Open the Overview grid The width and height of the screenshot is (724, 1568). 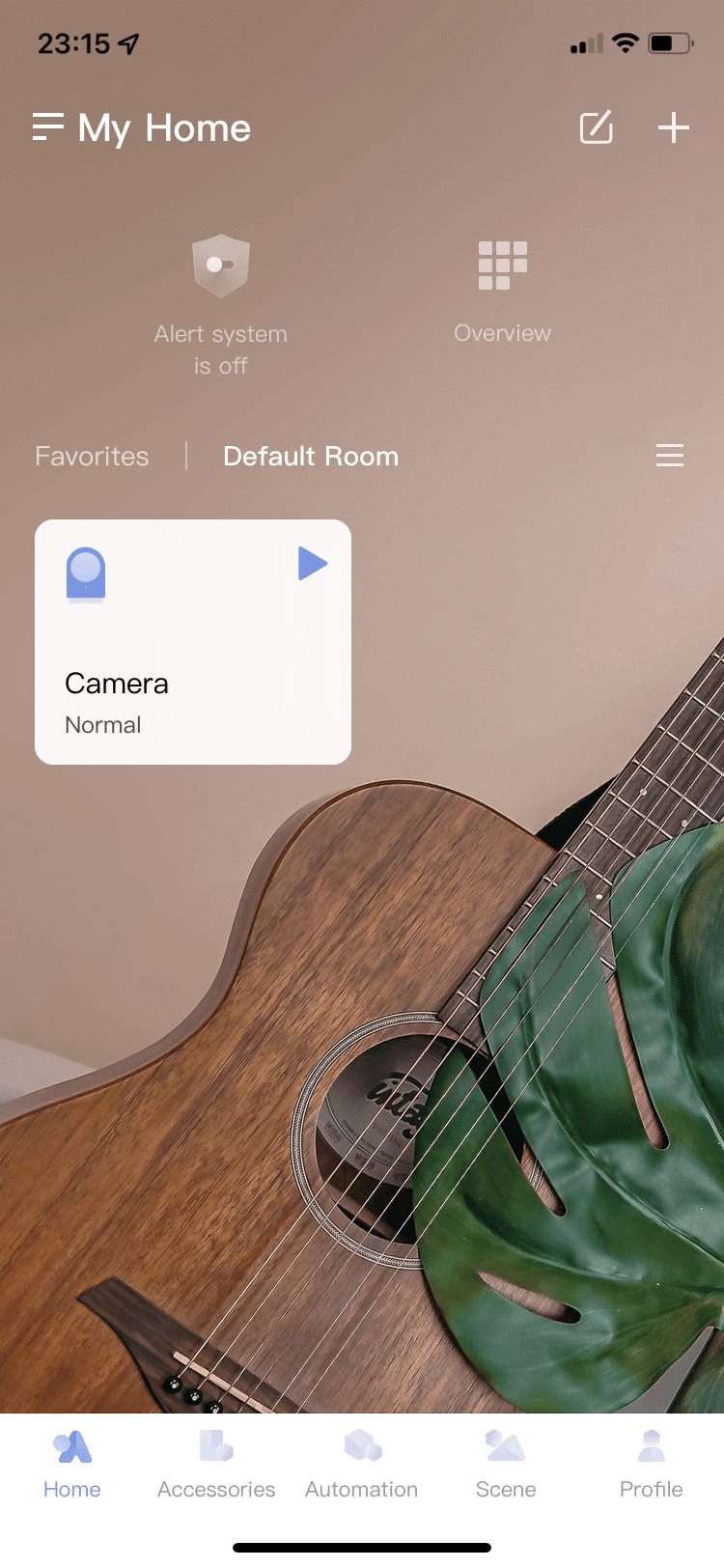coord(502,266)
